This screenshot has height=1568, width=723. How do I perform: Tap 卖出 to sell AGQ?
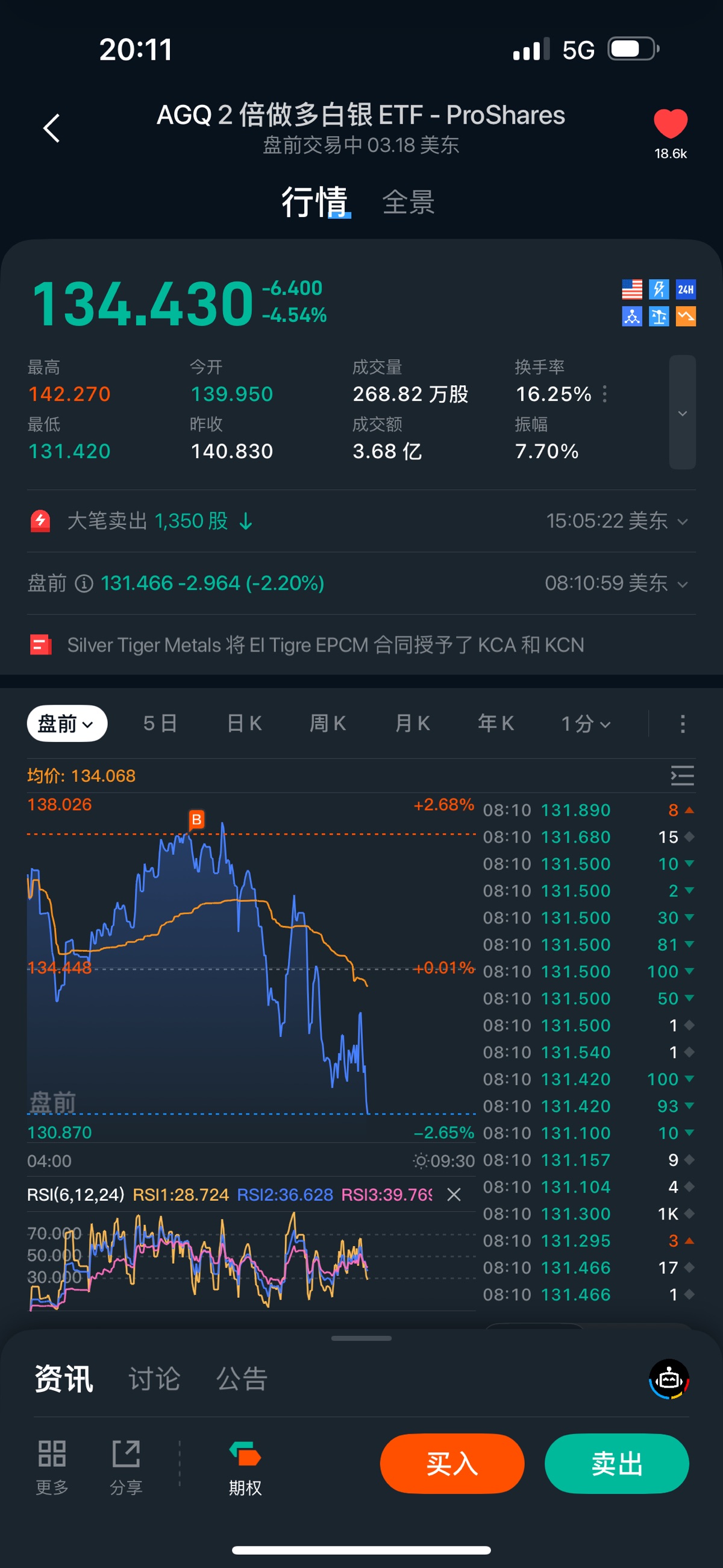(x=616, y=1463)
